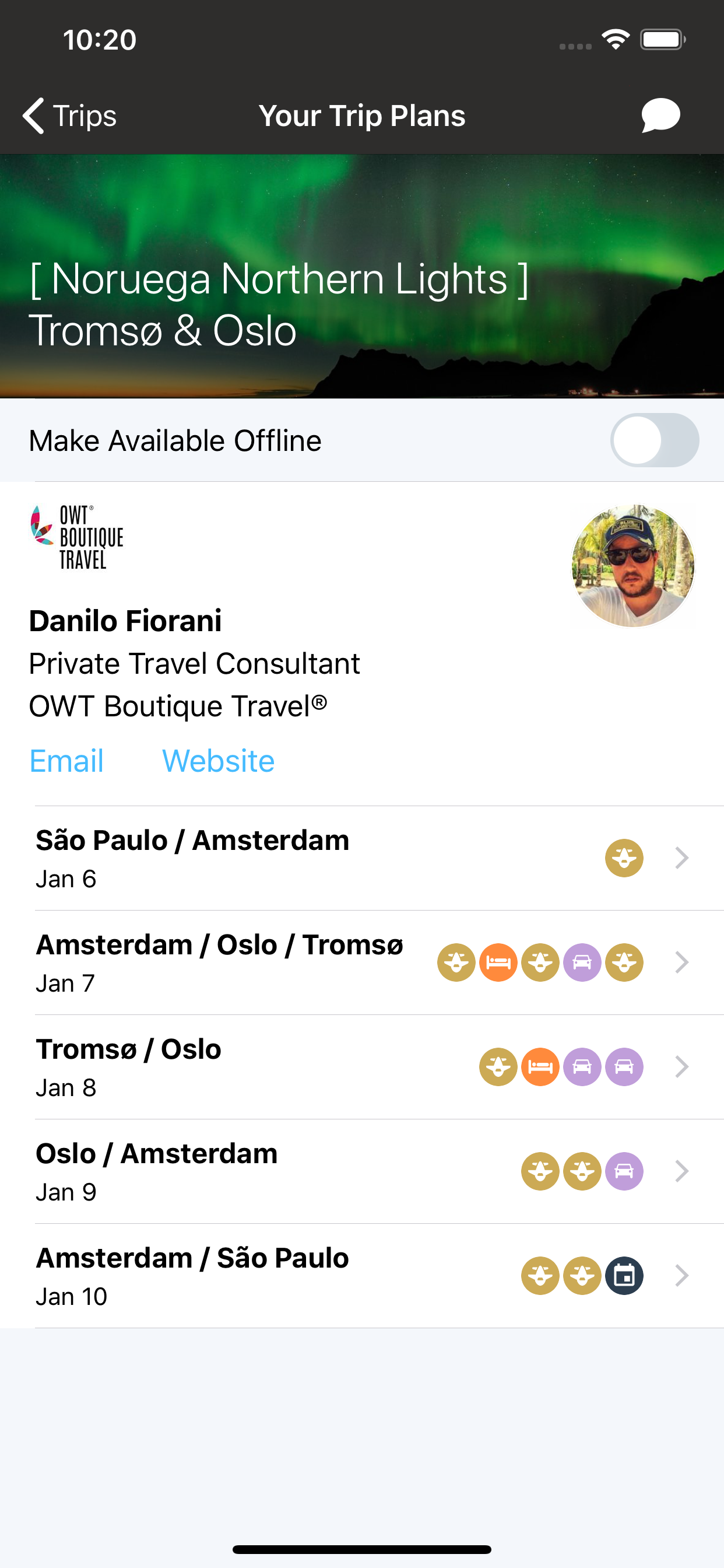This screenshot has height=1568, width=724.
Task: Visit the agency Website link
Action: (x=218, y=760)
